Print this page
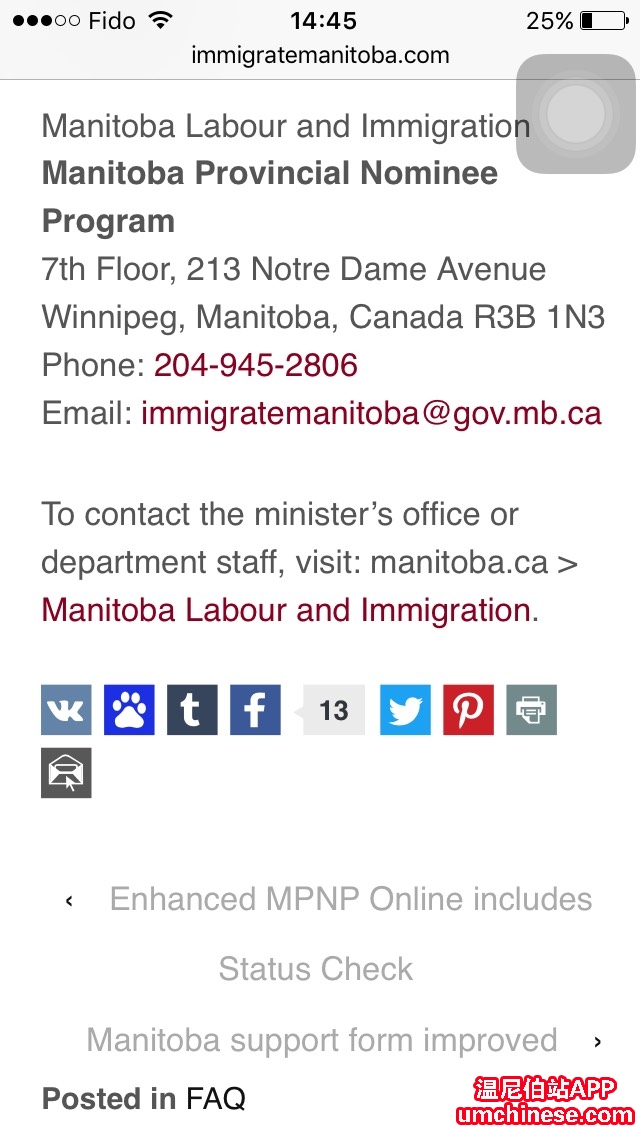This screenshot has height=1136, width=640. tap(531, 710)
